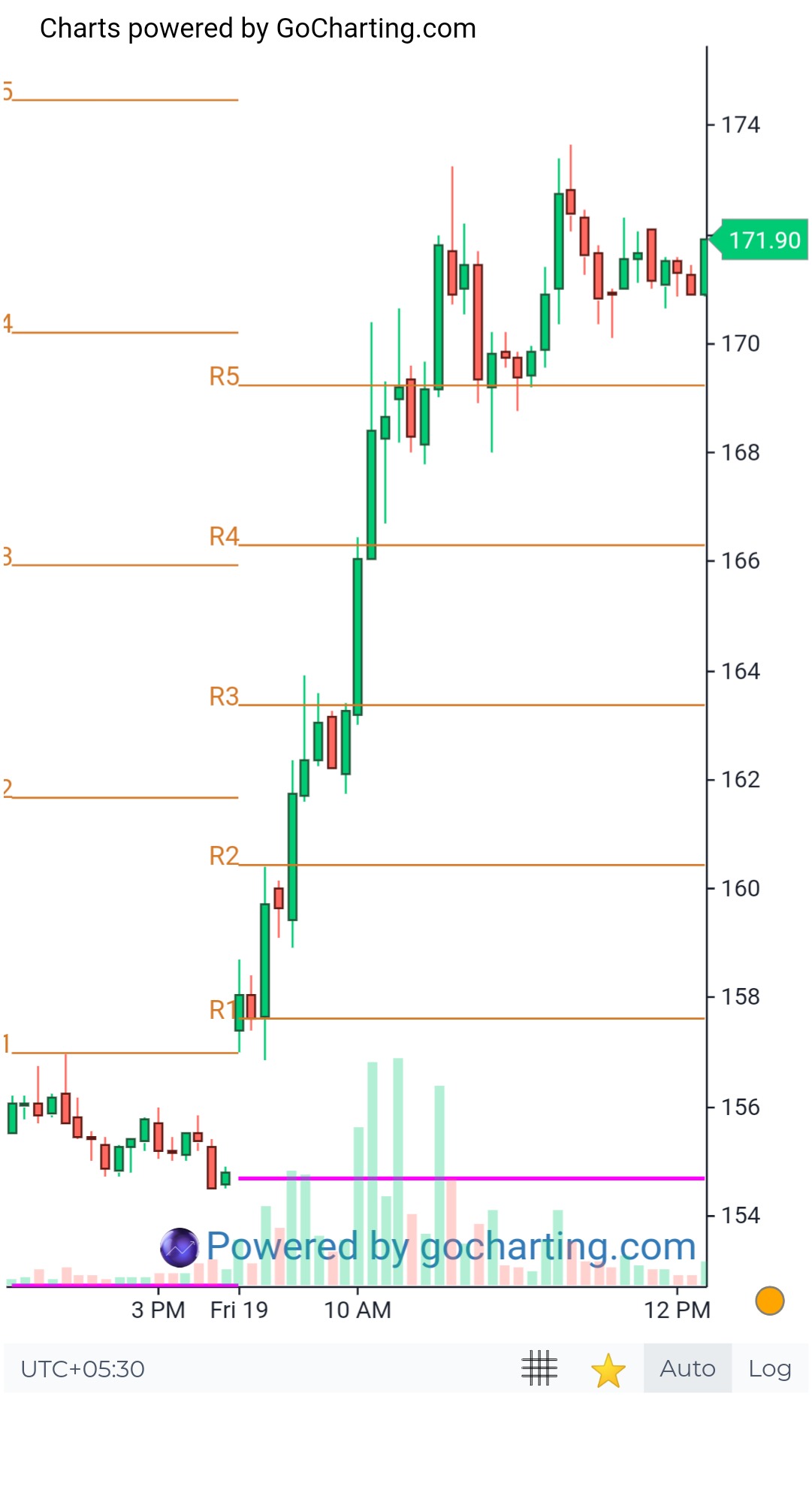Switch the price scale to Log
The height and width of the screenshot is (1493, 812).
point(770,1368)
